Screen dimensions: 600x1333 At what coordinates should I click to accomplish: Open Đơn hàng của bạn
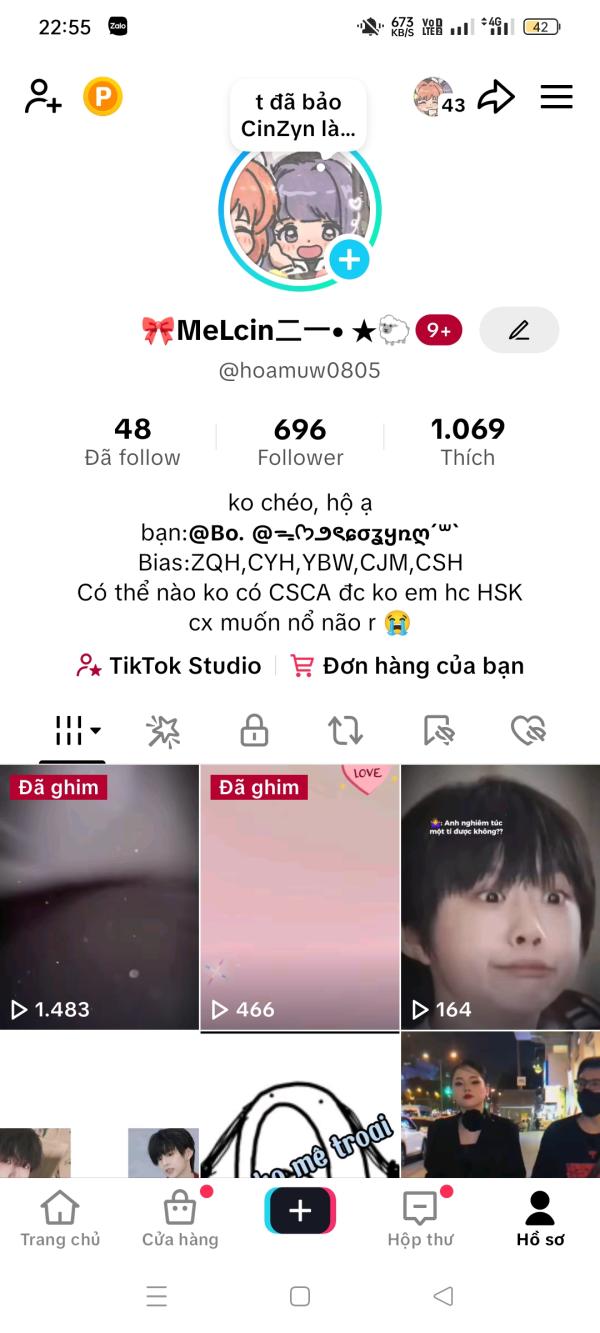tap(407, 666)
